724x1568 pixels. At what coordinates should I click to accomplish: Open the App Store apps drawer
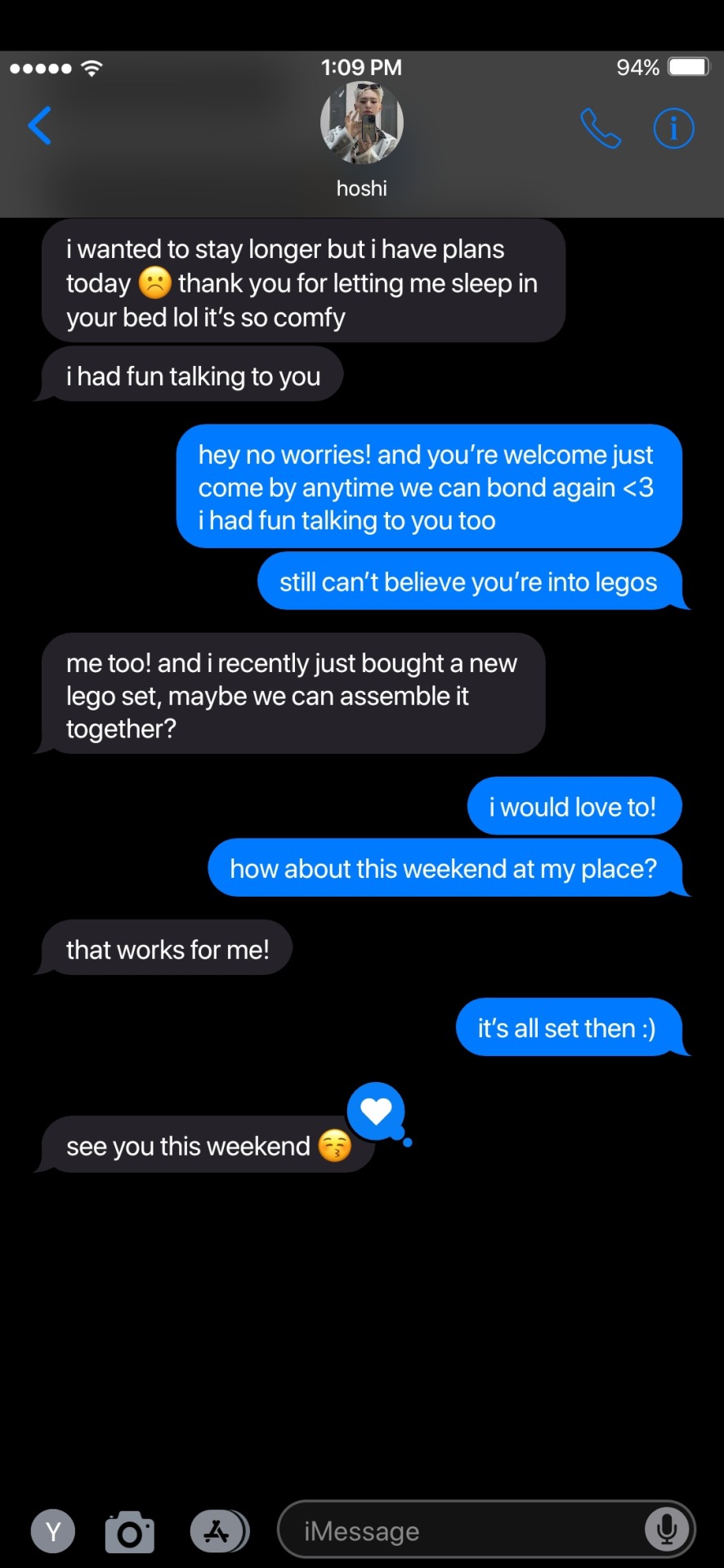point(218,1531)
